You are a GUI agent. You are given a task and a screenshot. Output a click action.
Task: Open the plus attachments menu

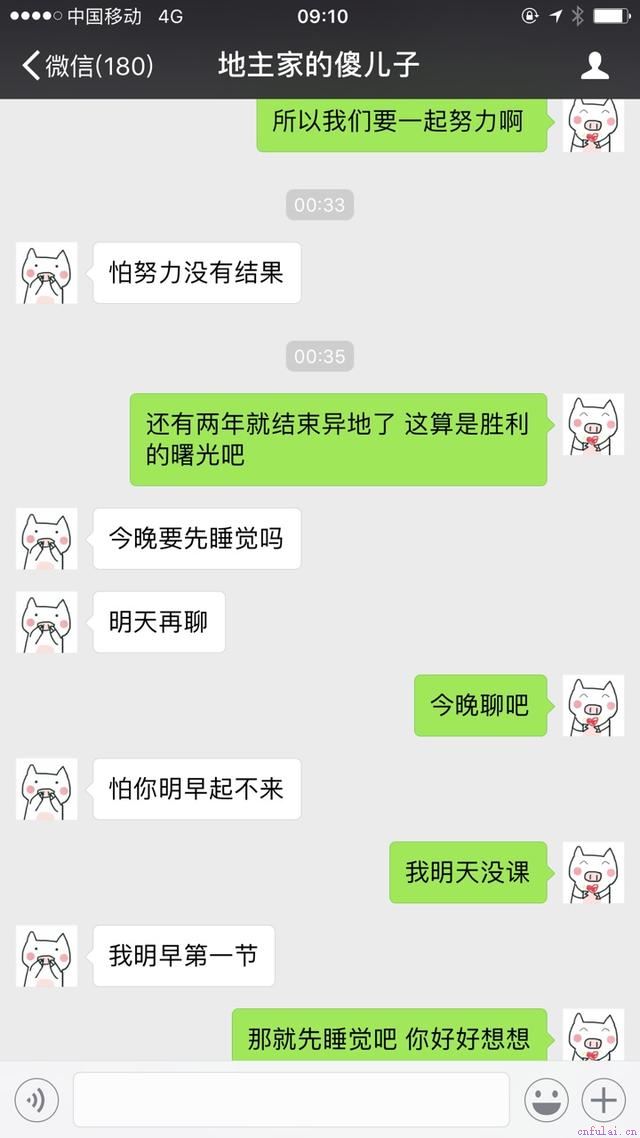coord(604,1101)
